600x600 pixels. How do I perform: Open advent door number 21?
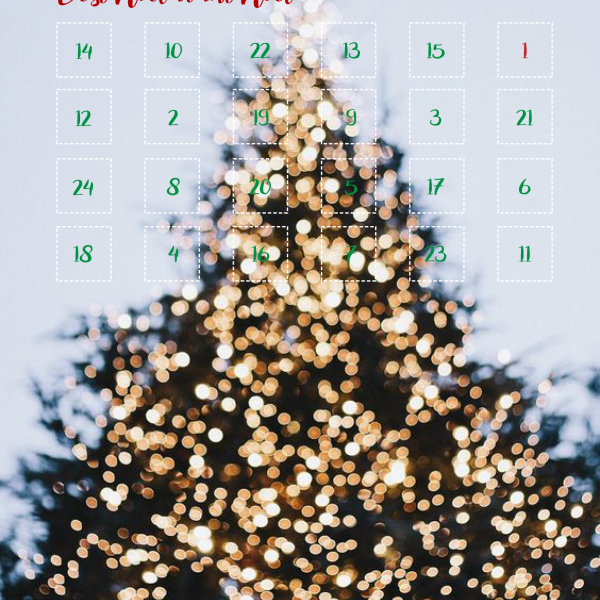(524, 118)
